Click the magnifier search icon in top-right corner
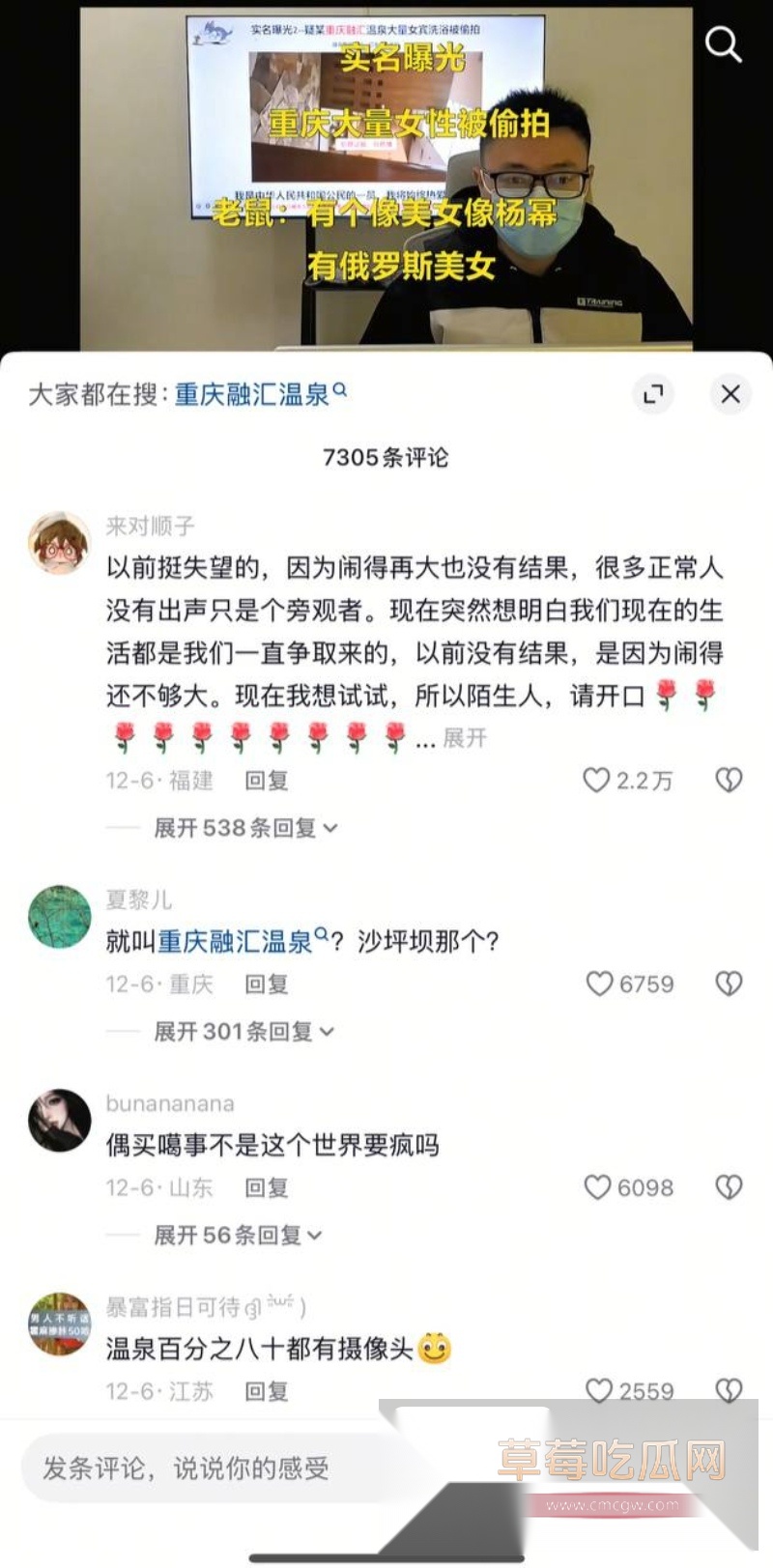Image resolution: width=773 pixels, height=1568 pixels. coord(724,44)
